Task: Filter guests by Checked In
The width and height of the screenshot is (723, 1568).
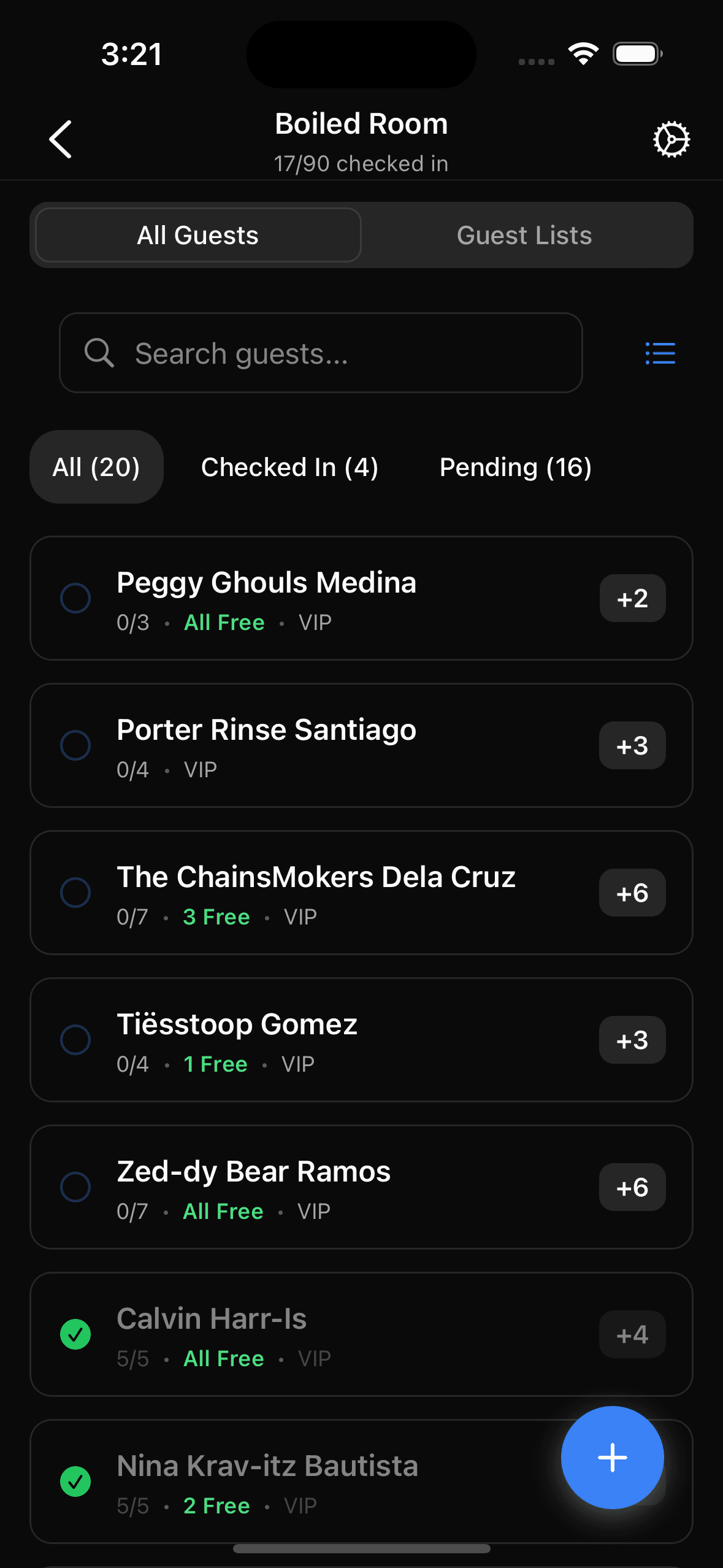Action: click(290, 467)
